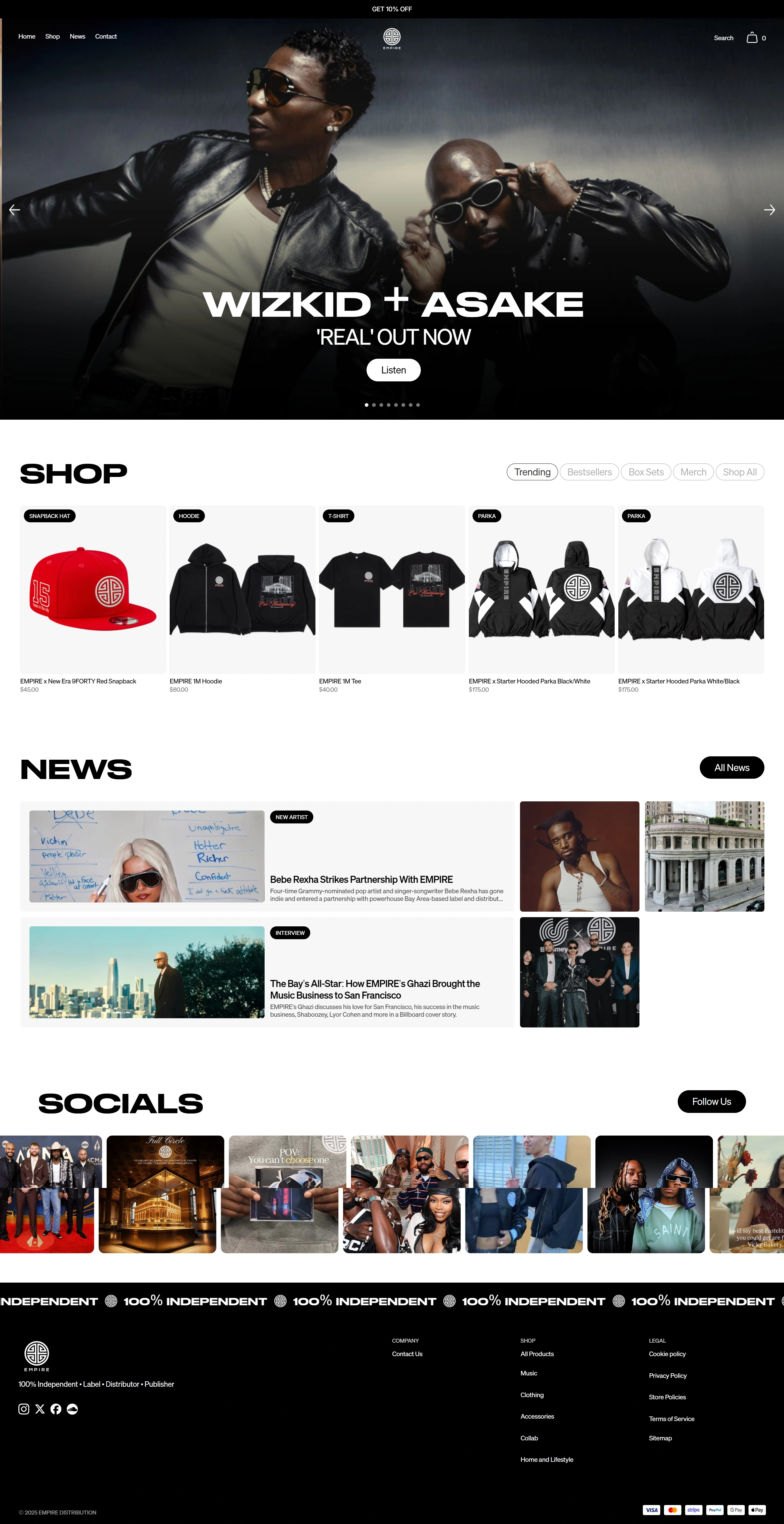Open Search in the header

coord(723,38)
